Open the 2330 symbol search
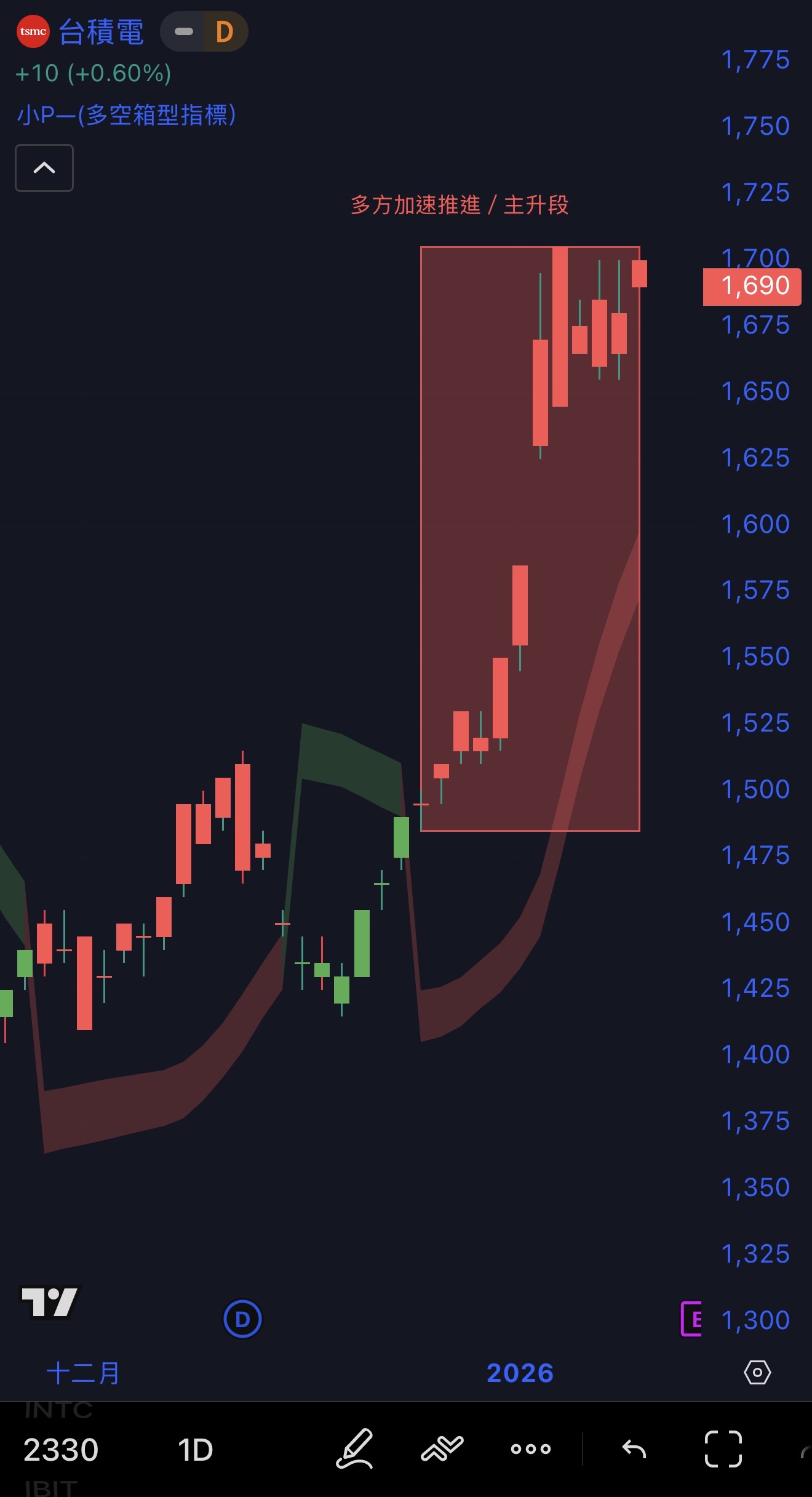This screenshot has height=1497, width=812. click(61, 1450)
